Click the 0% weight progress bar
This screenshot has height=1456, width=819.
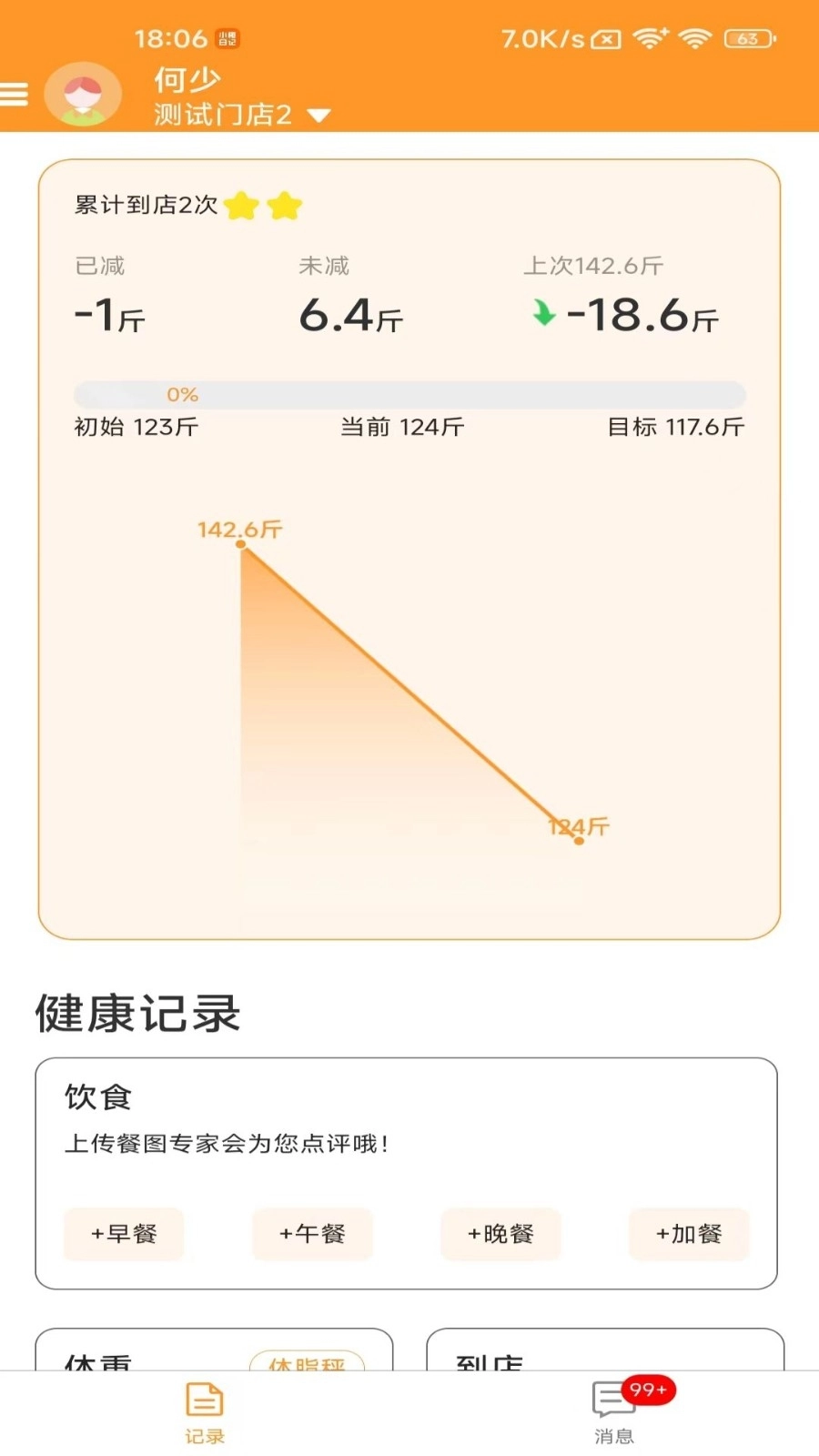click(x=409, y=395)
